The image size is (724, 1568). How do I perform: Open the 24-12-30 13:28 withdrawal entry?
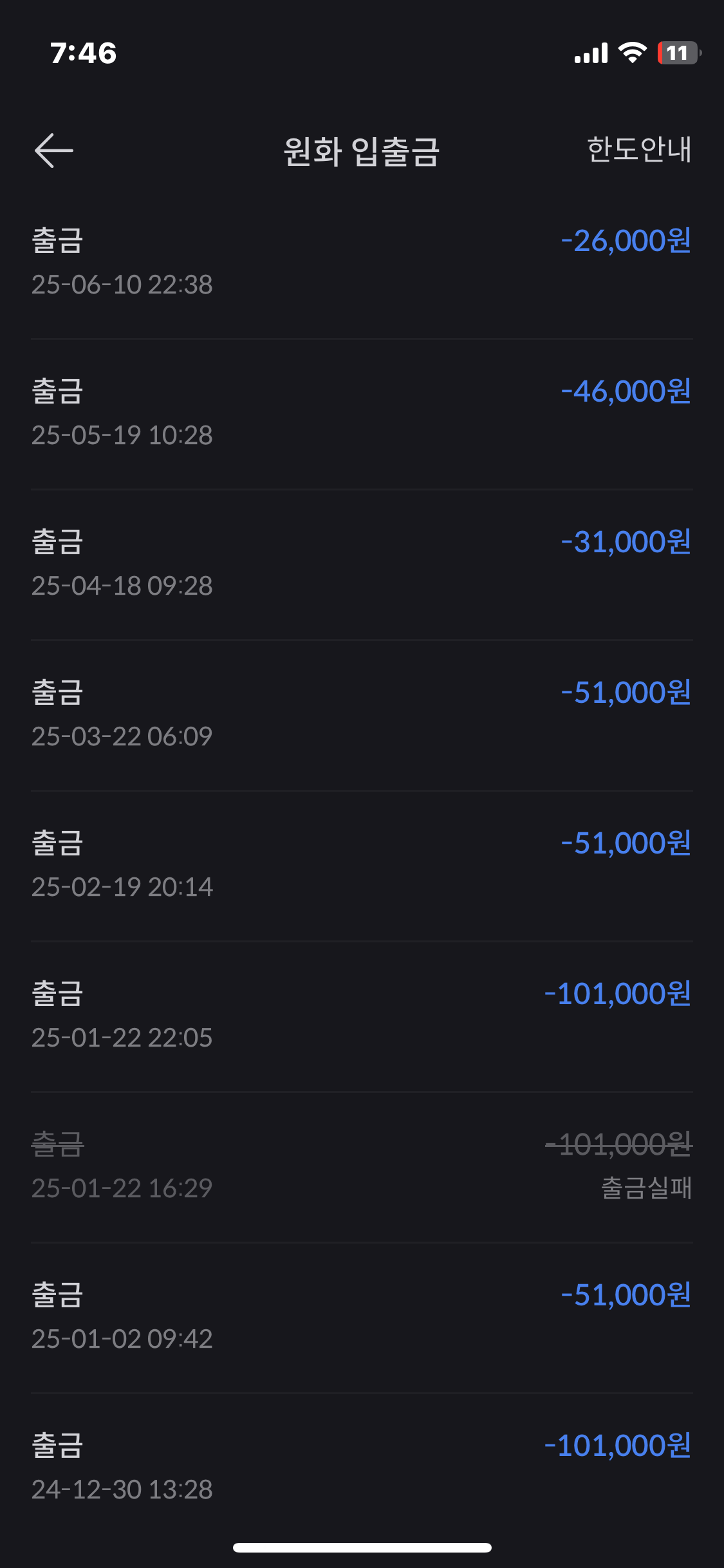click(362, 1464)
